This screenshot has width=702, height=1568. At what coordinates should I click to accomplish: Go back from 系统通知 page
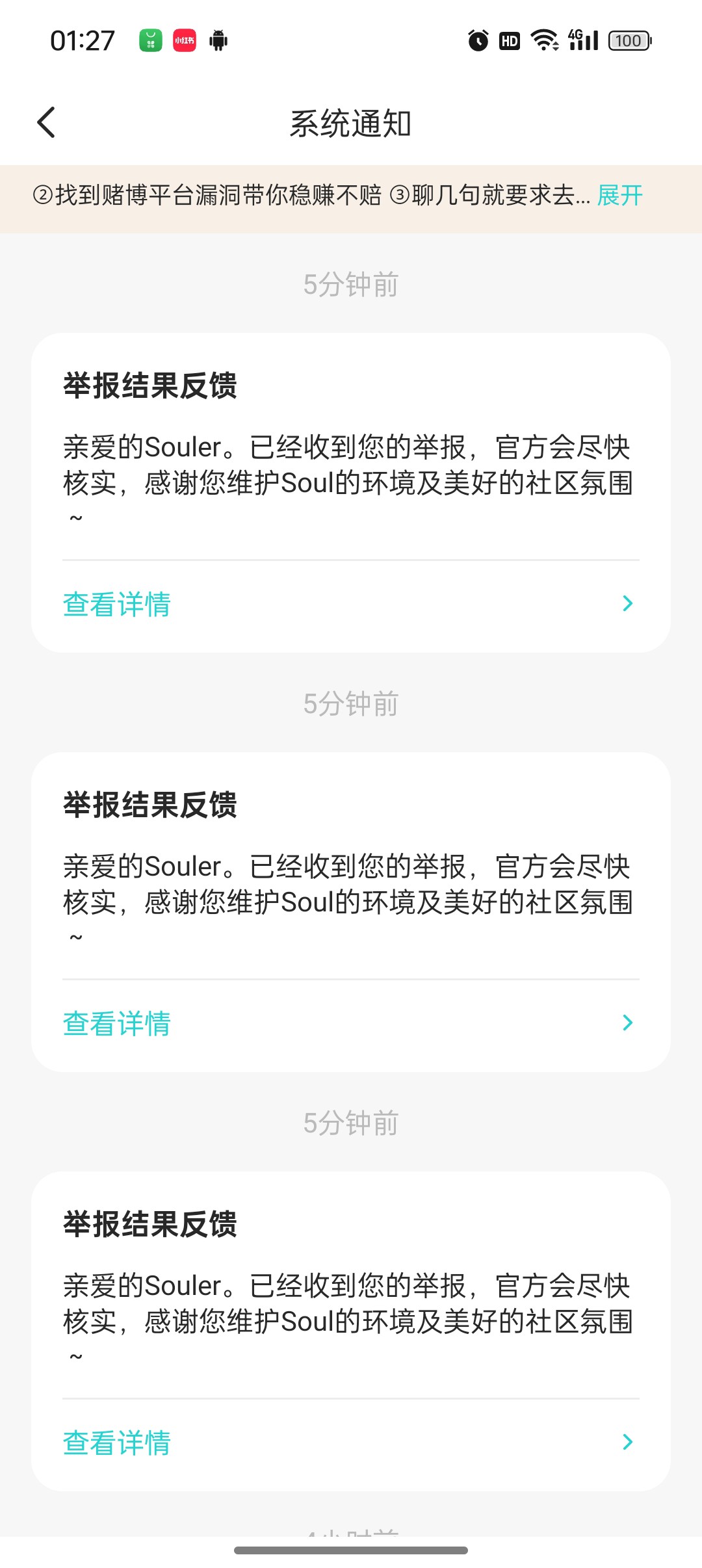[x=46, y=123]
